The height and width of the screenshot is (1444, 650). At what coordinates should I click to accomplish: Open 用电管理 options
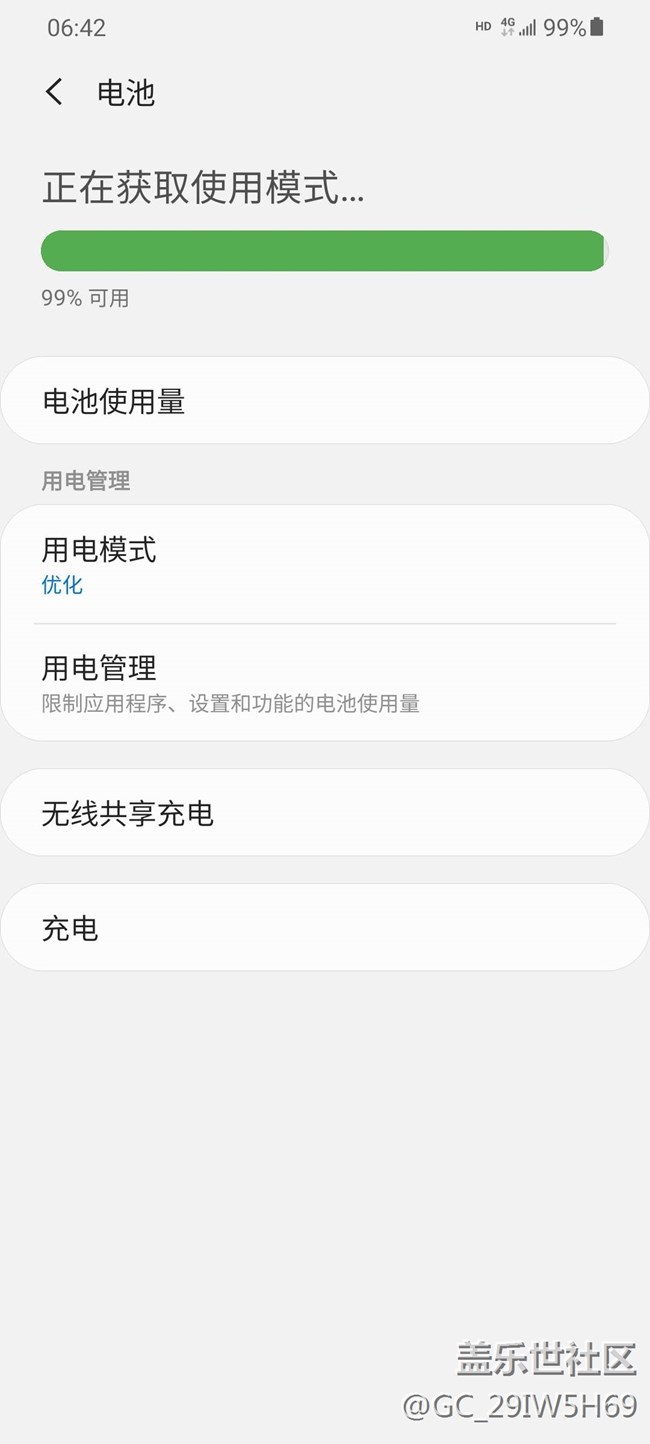325,683
